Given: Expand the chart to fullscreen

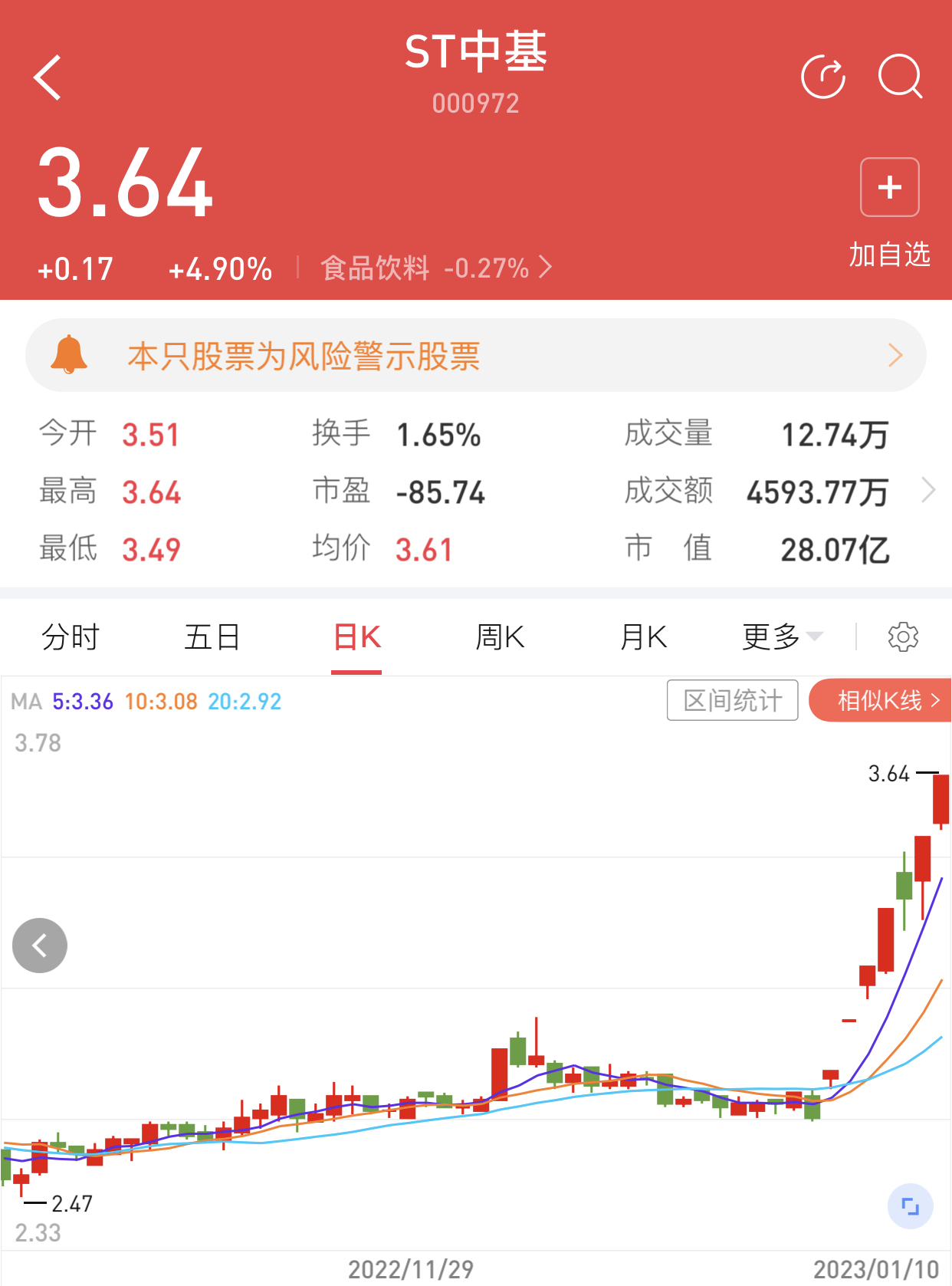Looking at the screenshot, I should click(x=910, y=1206).
